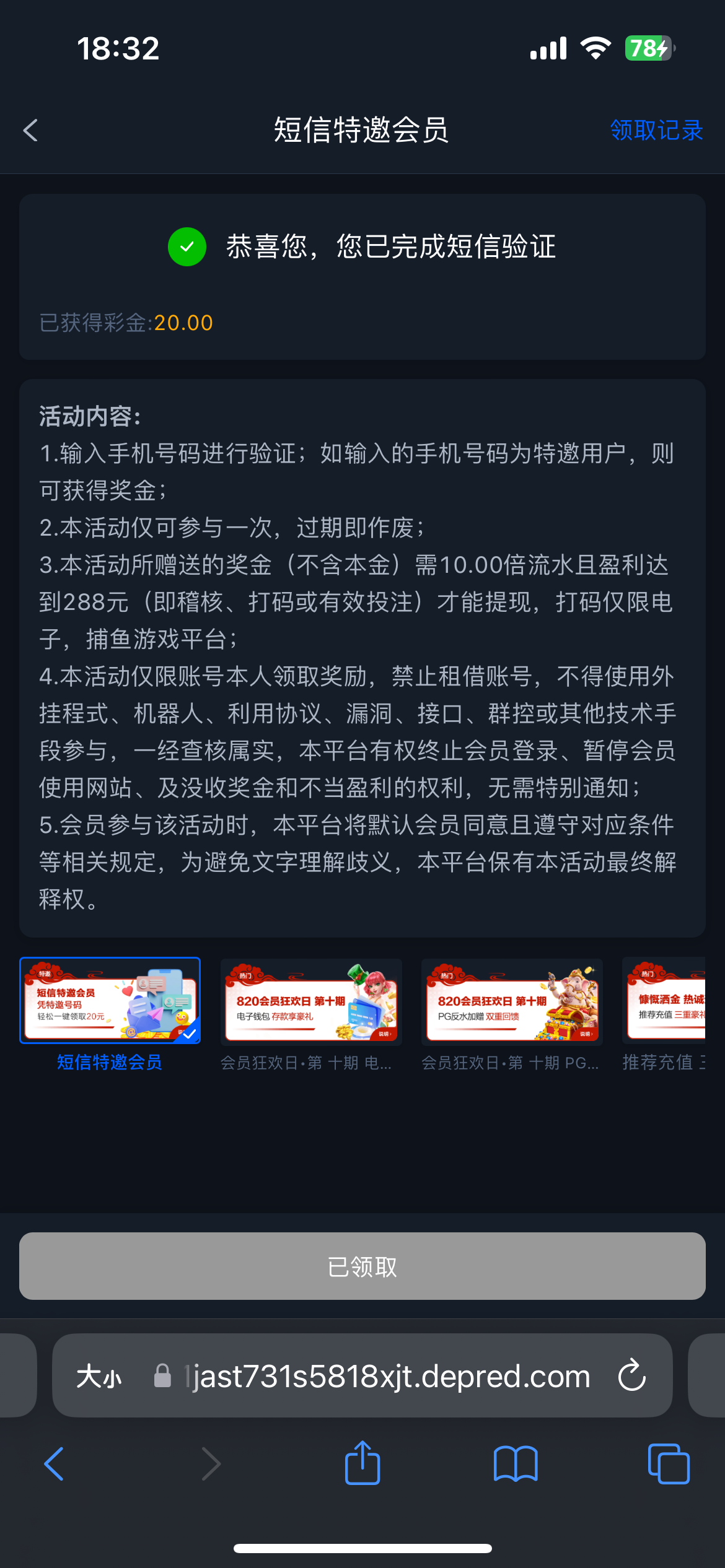Tap the 已领取 button
Screen dimensions: 725x1568
[x=362, y=1266]
